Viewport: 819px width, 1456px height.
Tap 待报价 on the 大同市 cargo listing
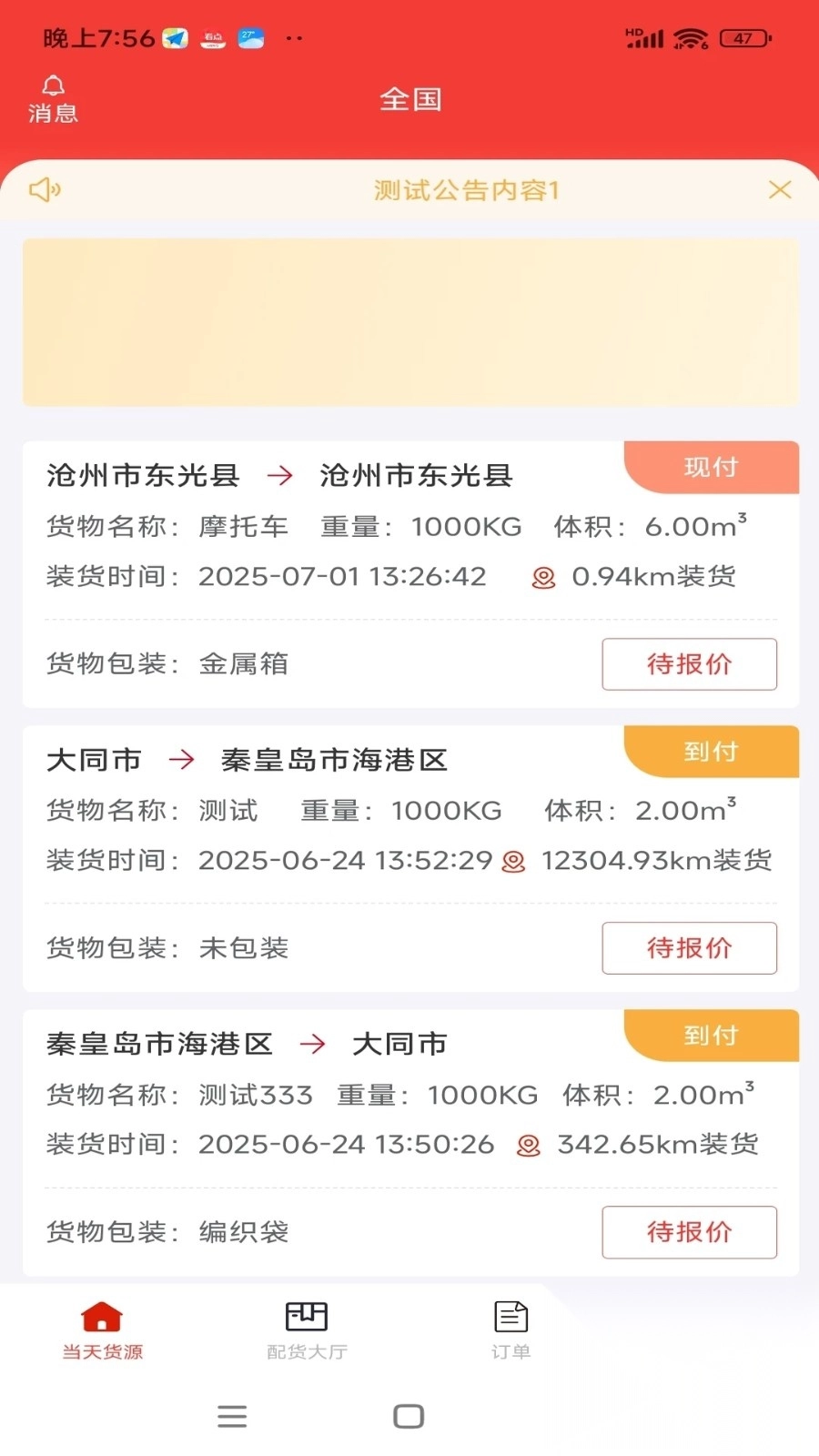tap(689, 948)
